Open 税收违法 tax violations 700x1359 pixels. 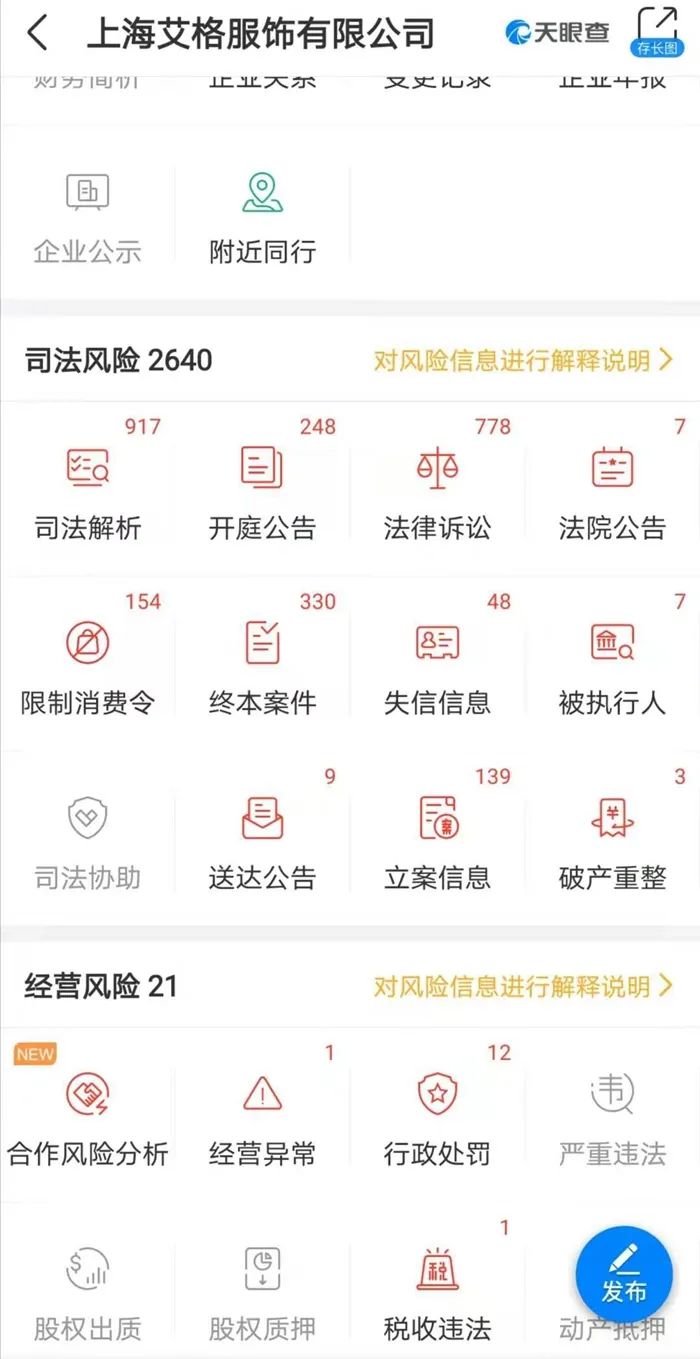pos(437,1291)
